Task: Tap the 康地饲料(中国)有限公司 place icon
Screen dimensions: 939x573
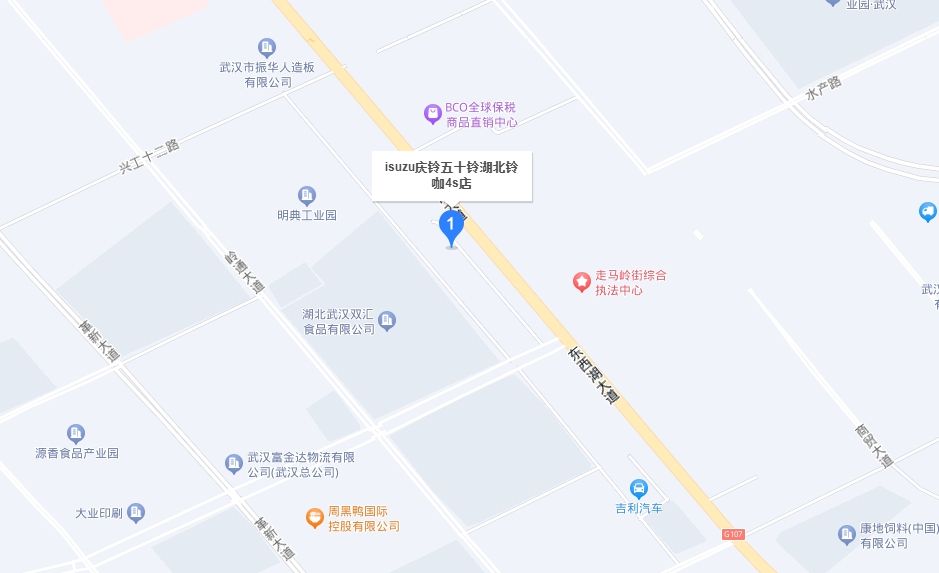Action: click(x=847, y=534)
